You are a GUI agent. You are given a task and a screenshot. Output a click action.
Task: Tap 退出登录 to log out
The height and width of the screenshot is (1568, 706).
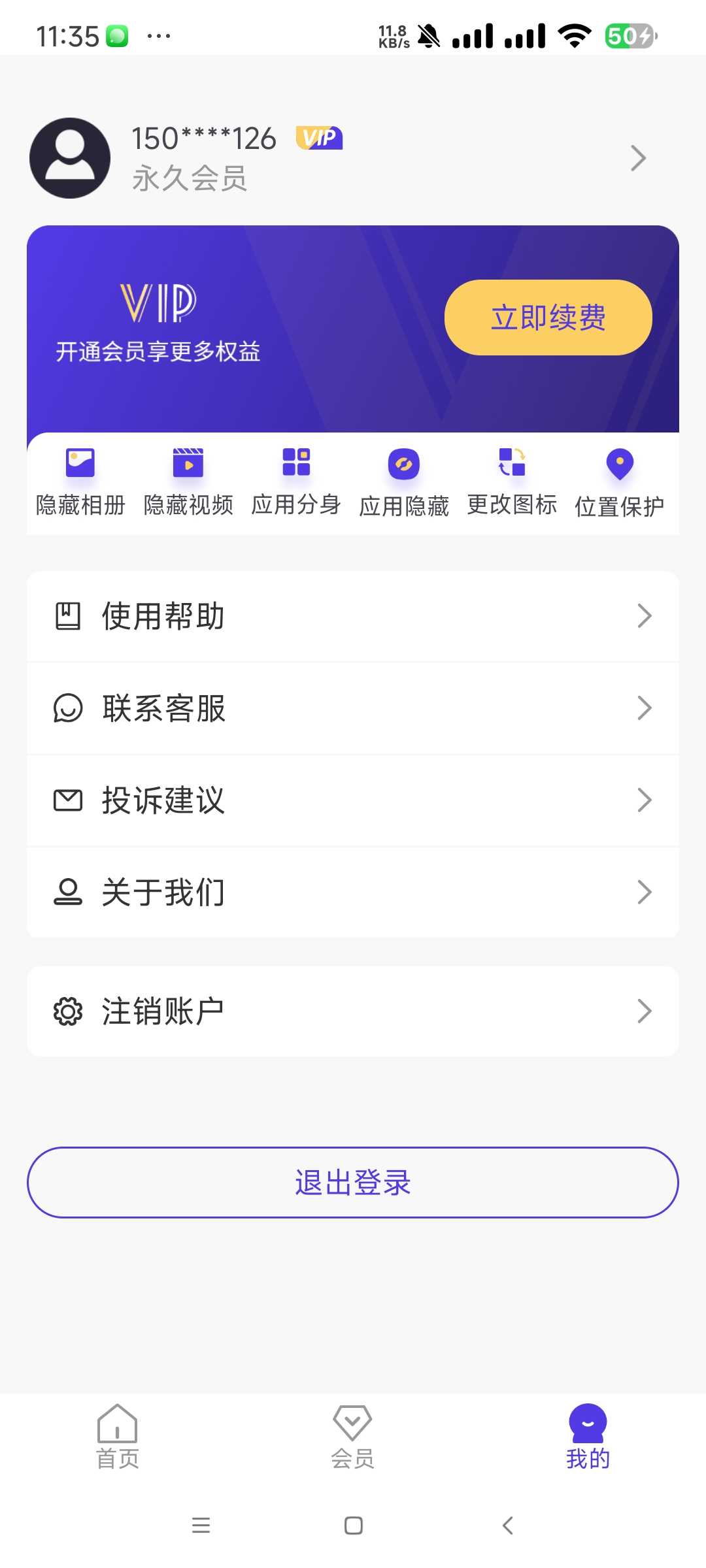353,1183
